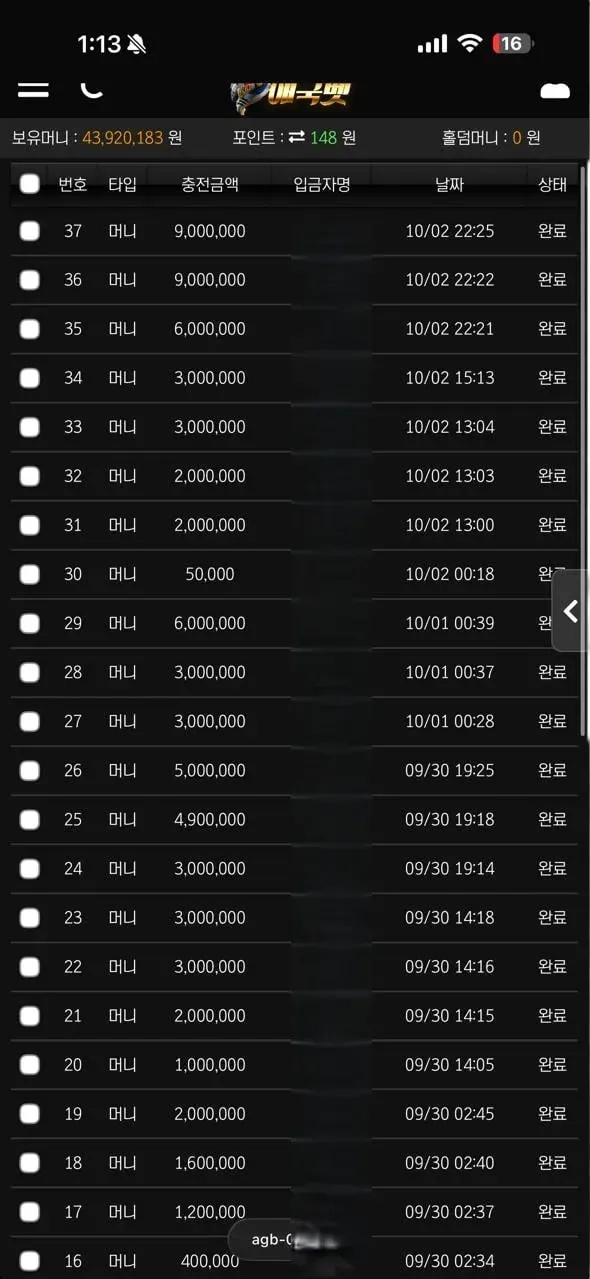
Task: Tap the points exchange arrows icon
Action: tap(296, 137)
